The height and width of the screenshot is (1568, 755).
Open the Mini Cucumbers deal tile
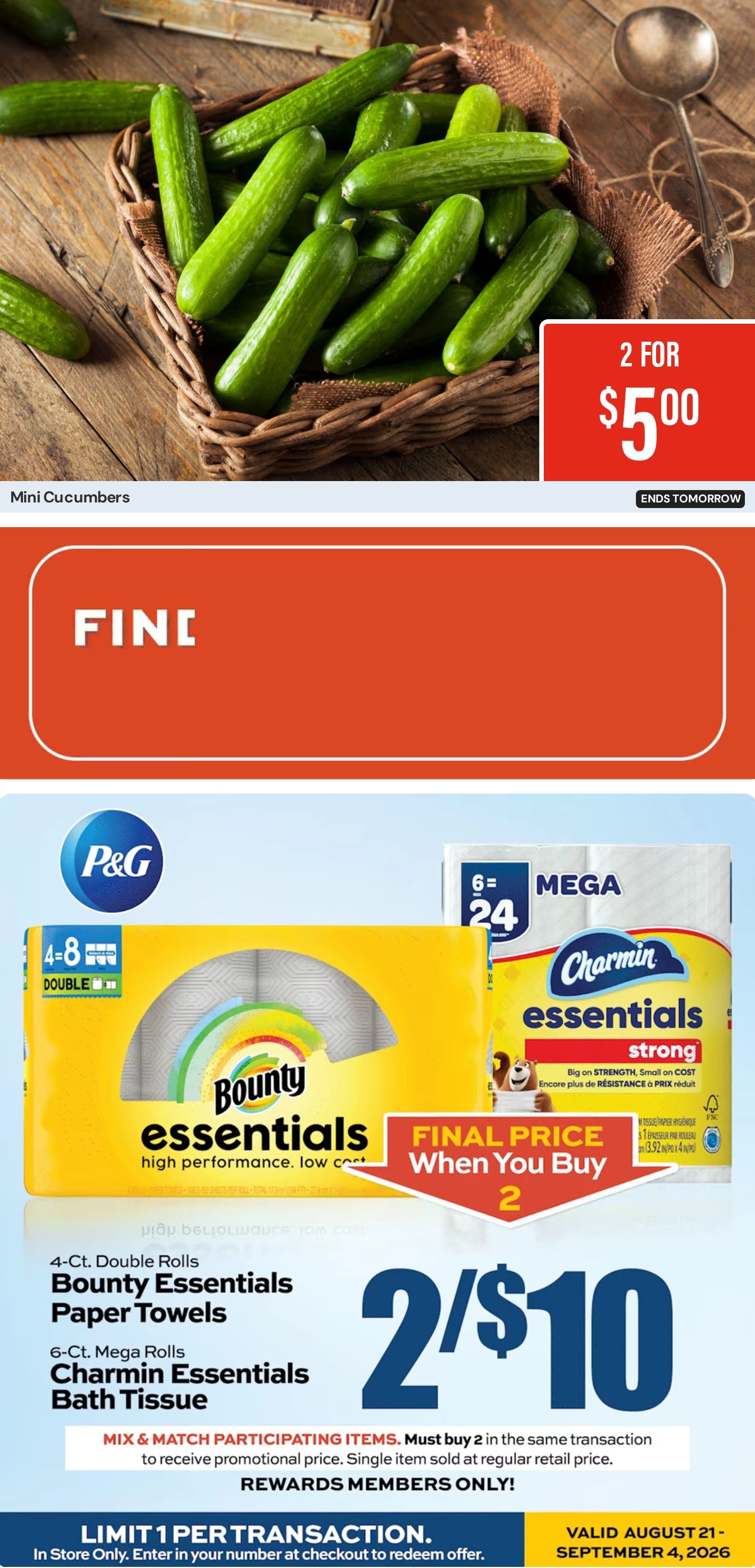coord(377,256)
